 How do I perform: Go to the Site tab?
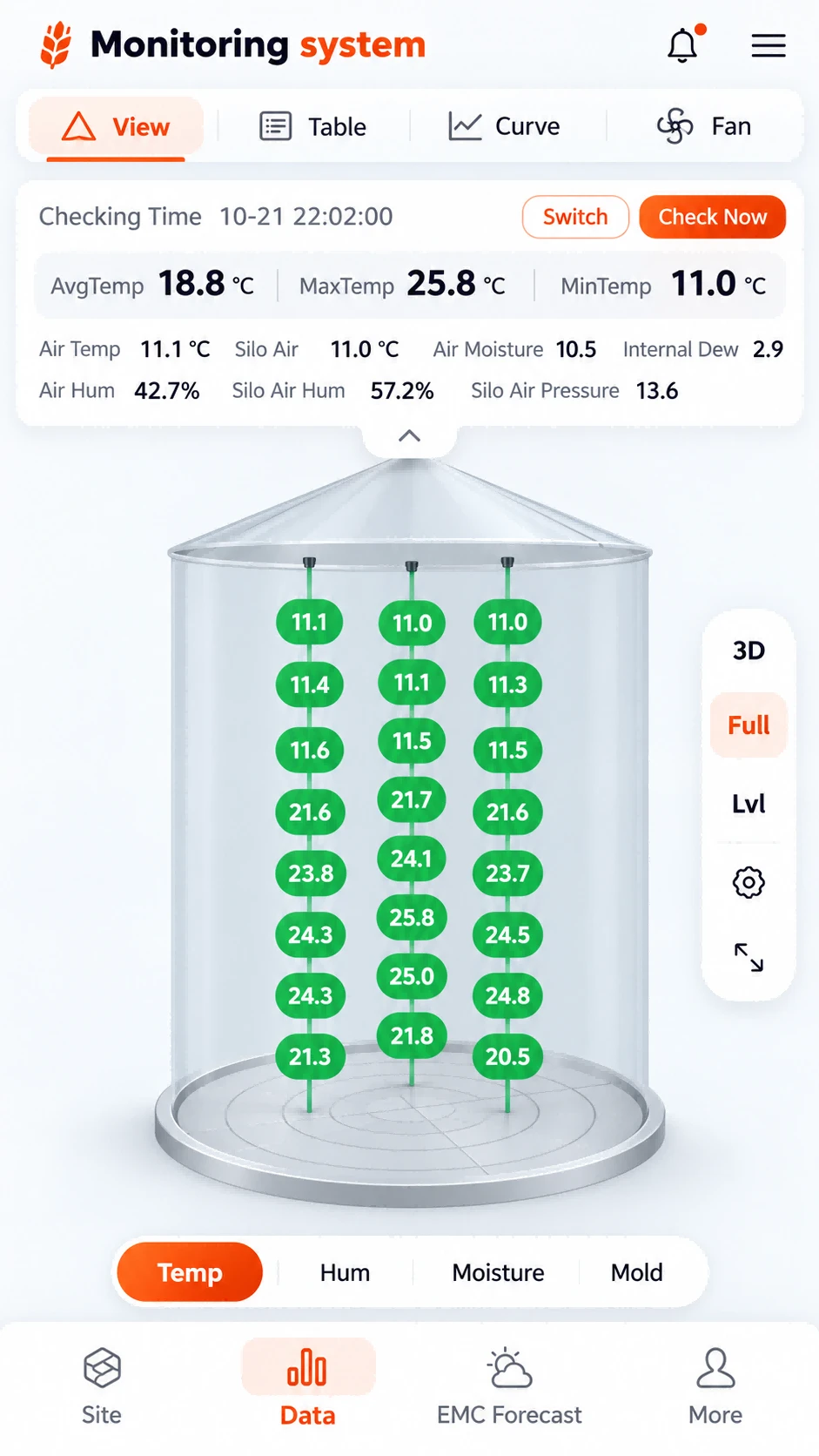coord(102,1385)
